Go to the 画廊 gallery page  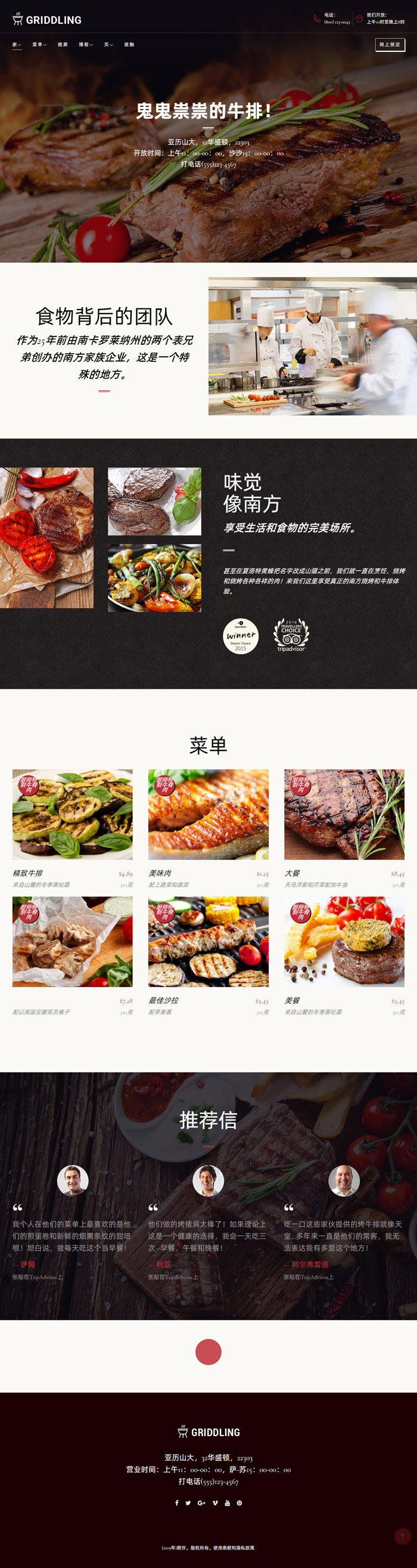click(63, 45)
